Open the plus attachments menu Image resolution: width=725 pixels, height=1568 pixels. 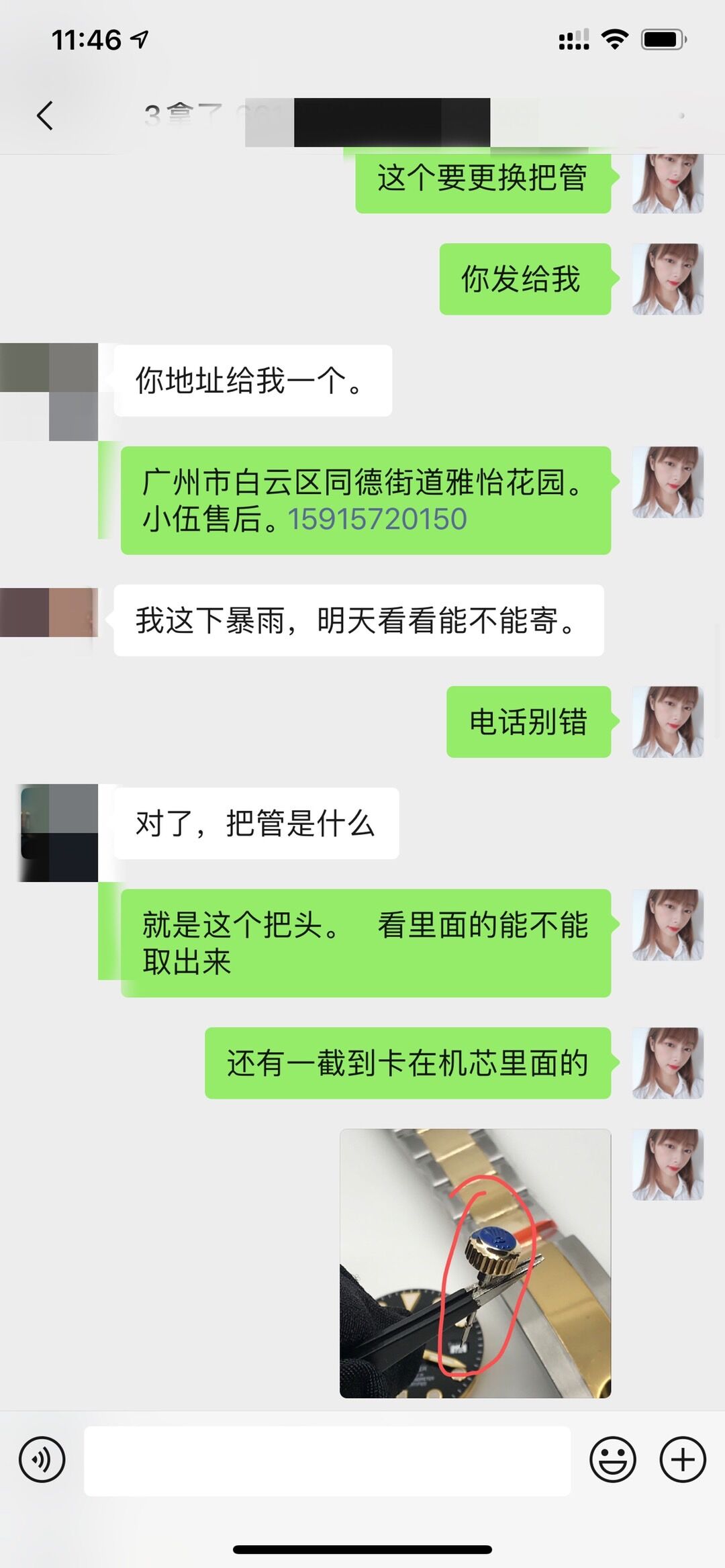click(x=683, y=1459)
